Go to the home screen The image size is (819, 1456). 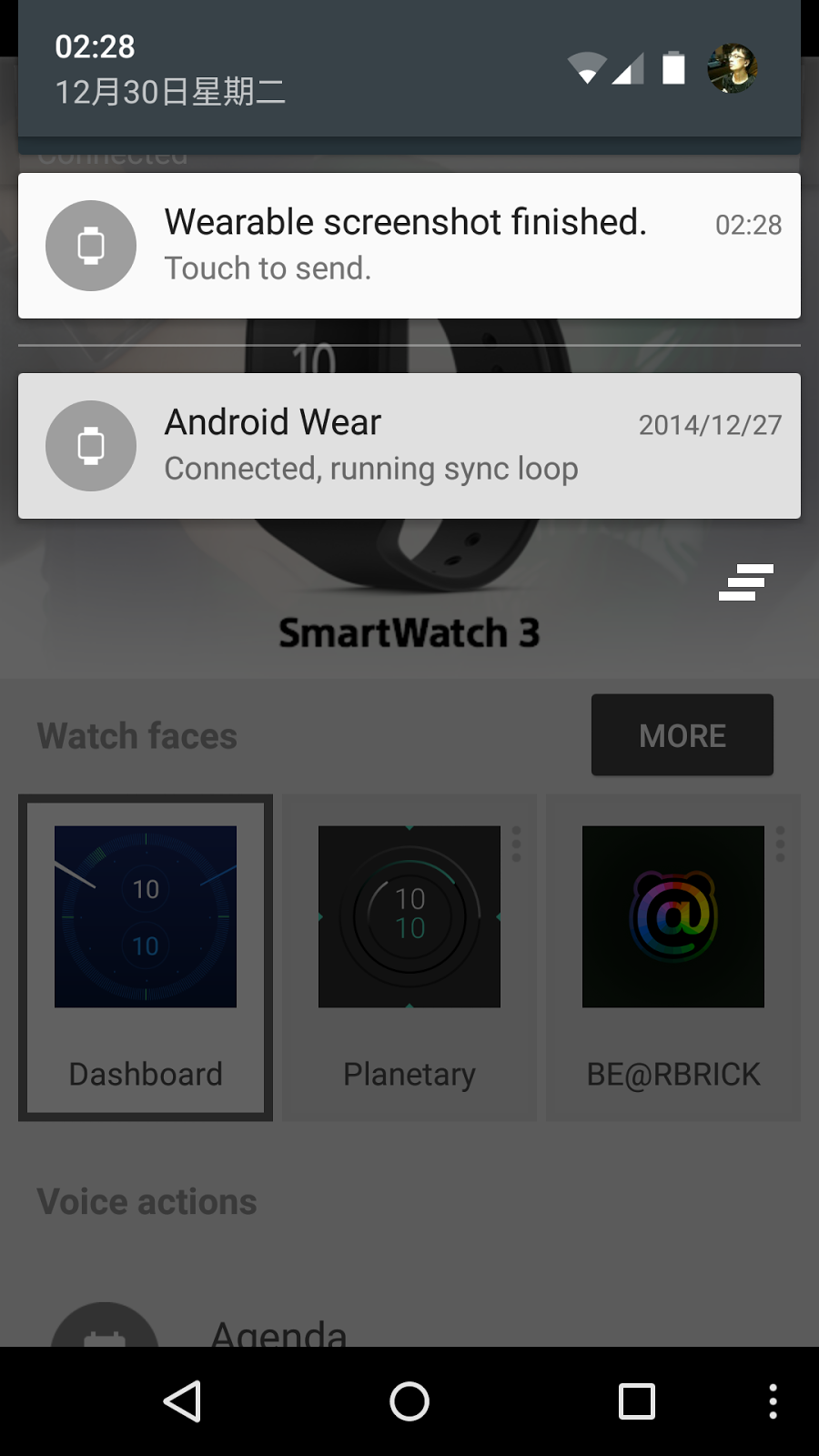tap(409, 1401)
